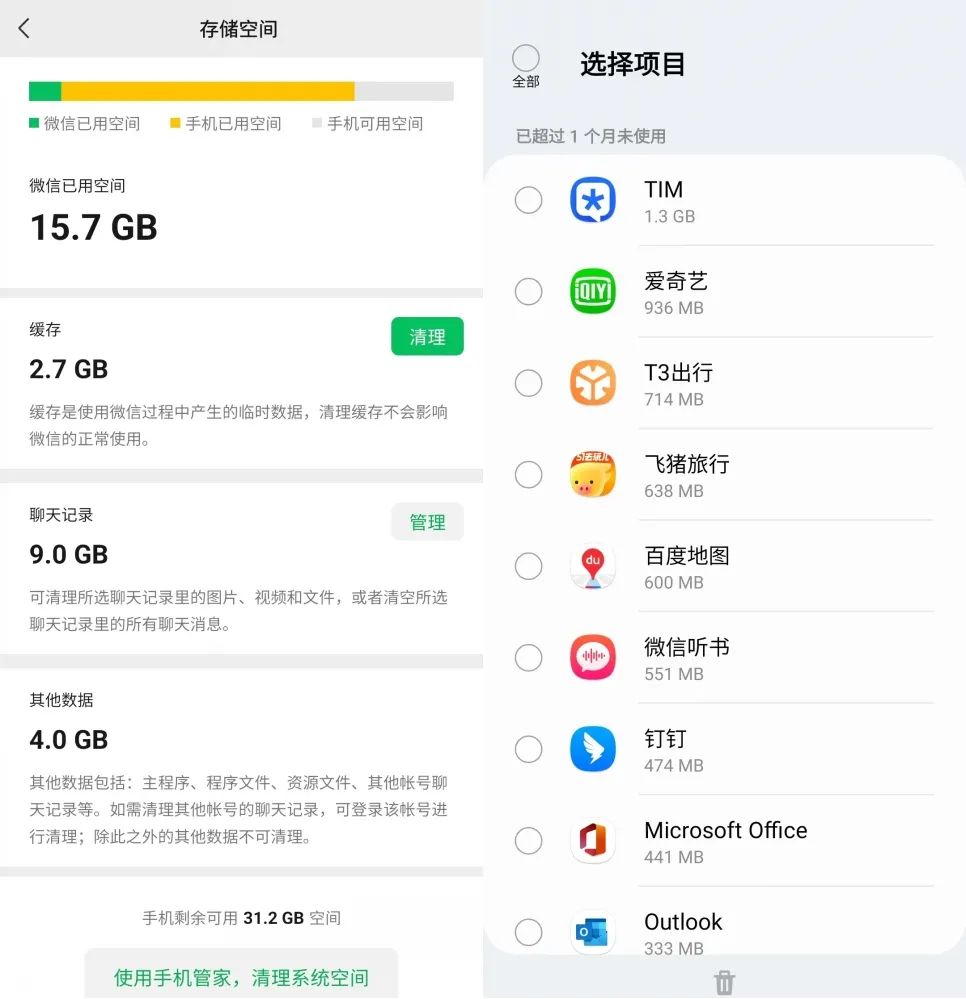Toggle the 全部 select-all circle
The height and width of the screenshot is (999, 966).
525,57
